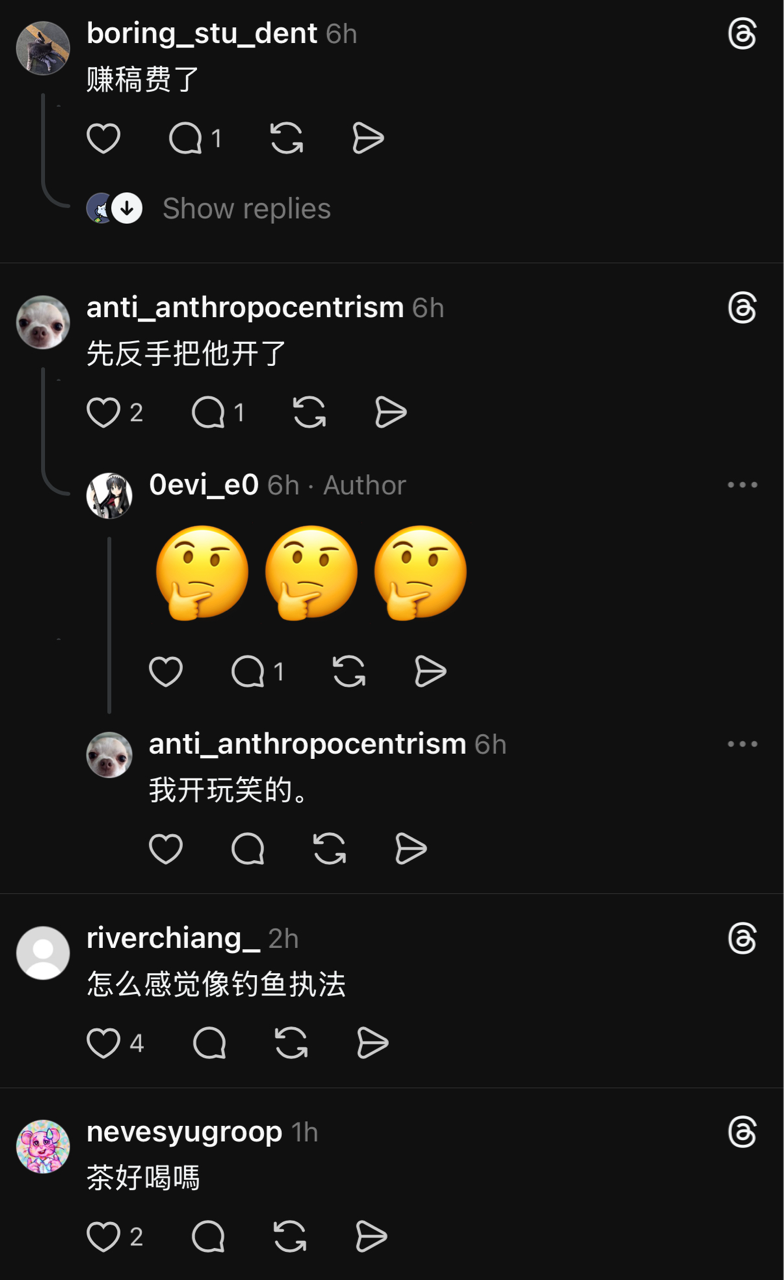Image resolution: width=784 pixels, height=1280 pixels.
Task: Share boring_stu_dent's comment via send icon
Action: (368, 138)
